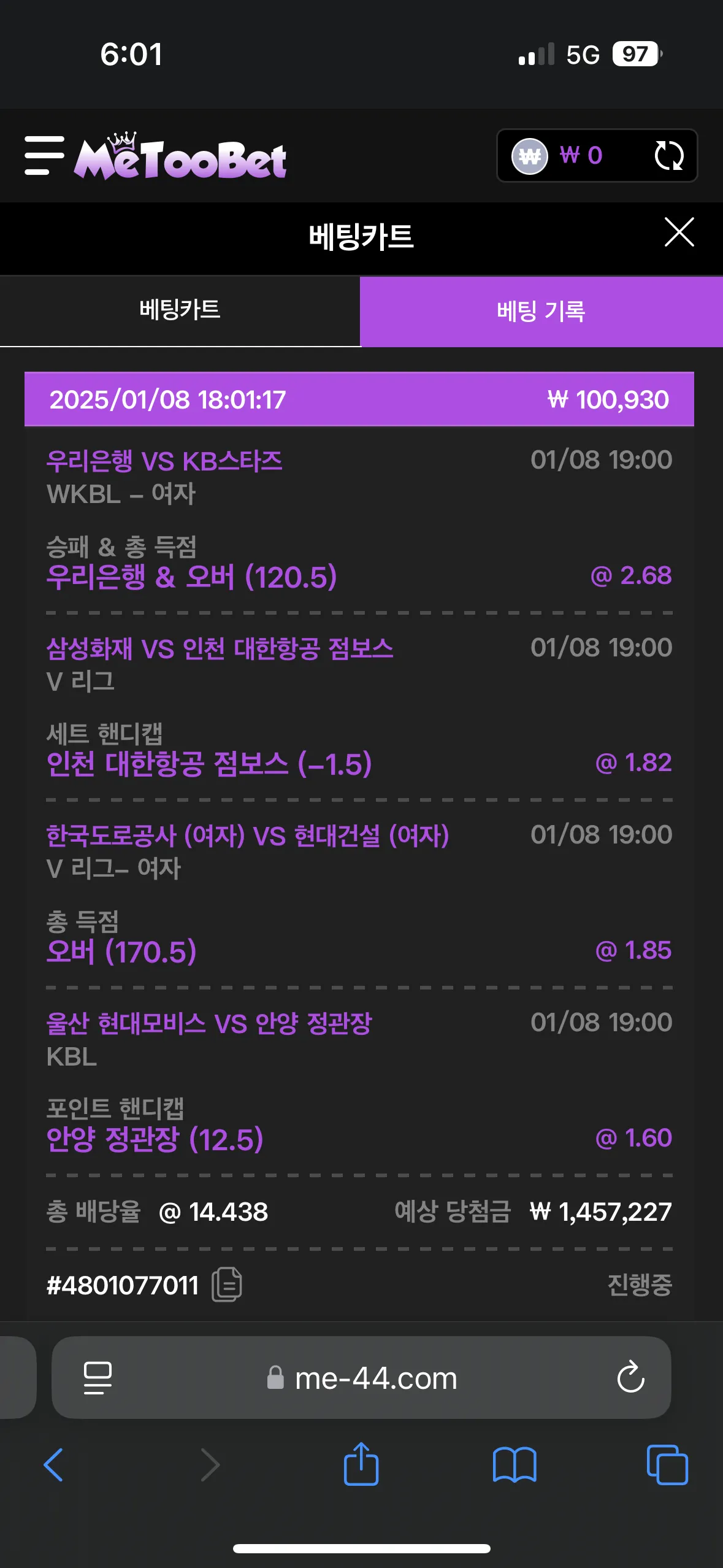View 한국도로공사 VS 현대건설 match
Screen dimensions: 723x1568
click(x=248, y=836)
